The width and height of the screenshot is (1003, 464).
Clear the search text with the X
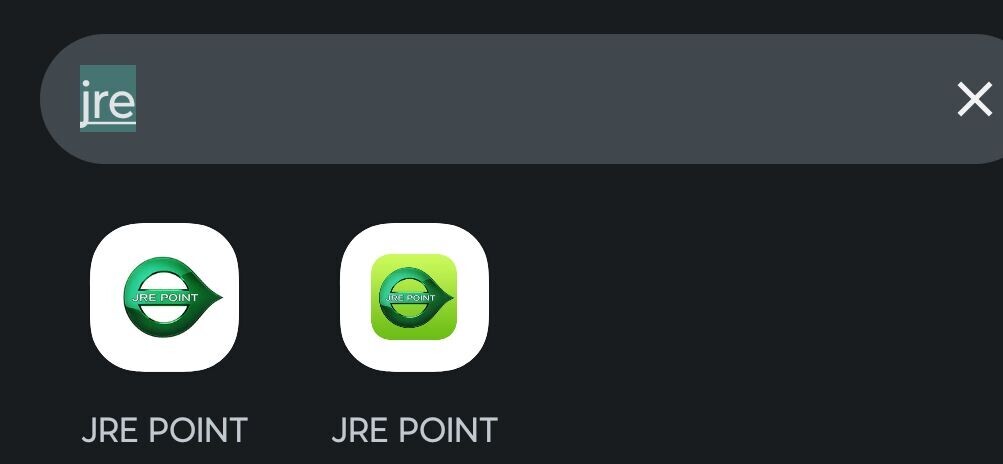point(974,99)
